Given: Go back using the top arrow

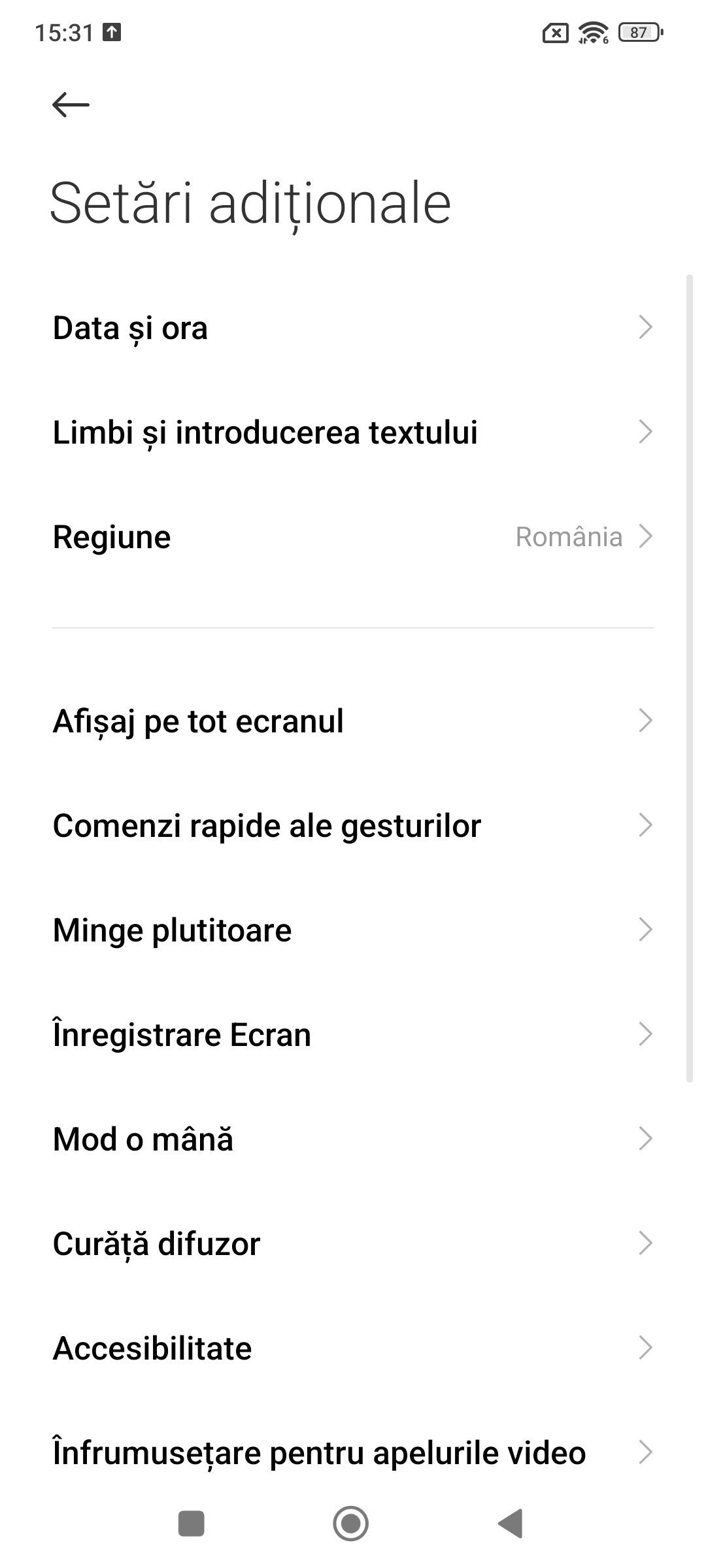Looking at the screenshot, I should tap(71, 105).
